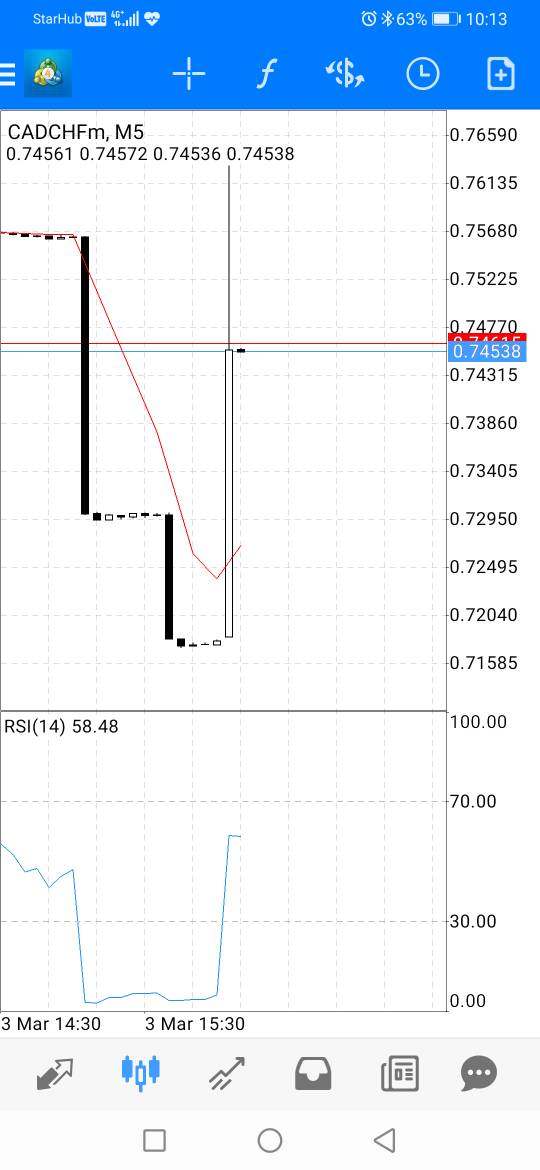Open the side menu drawer

click(7, 74)
